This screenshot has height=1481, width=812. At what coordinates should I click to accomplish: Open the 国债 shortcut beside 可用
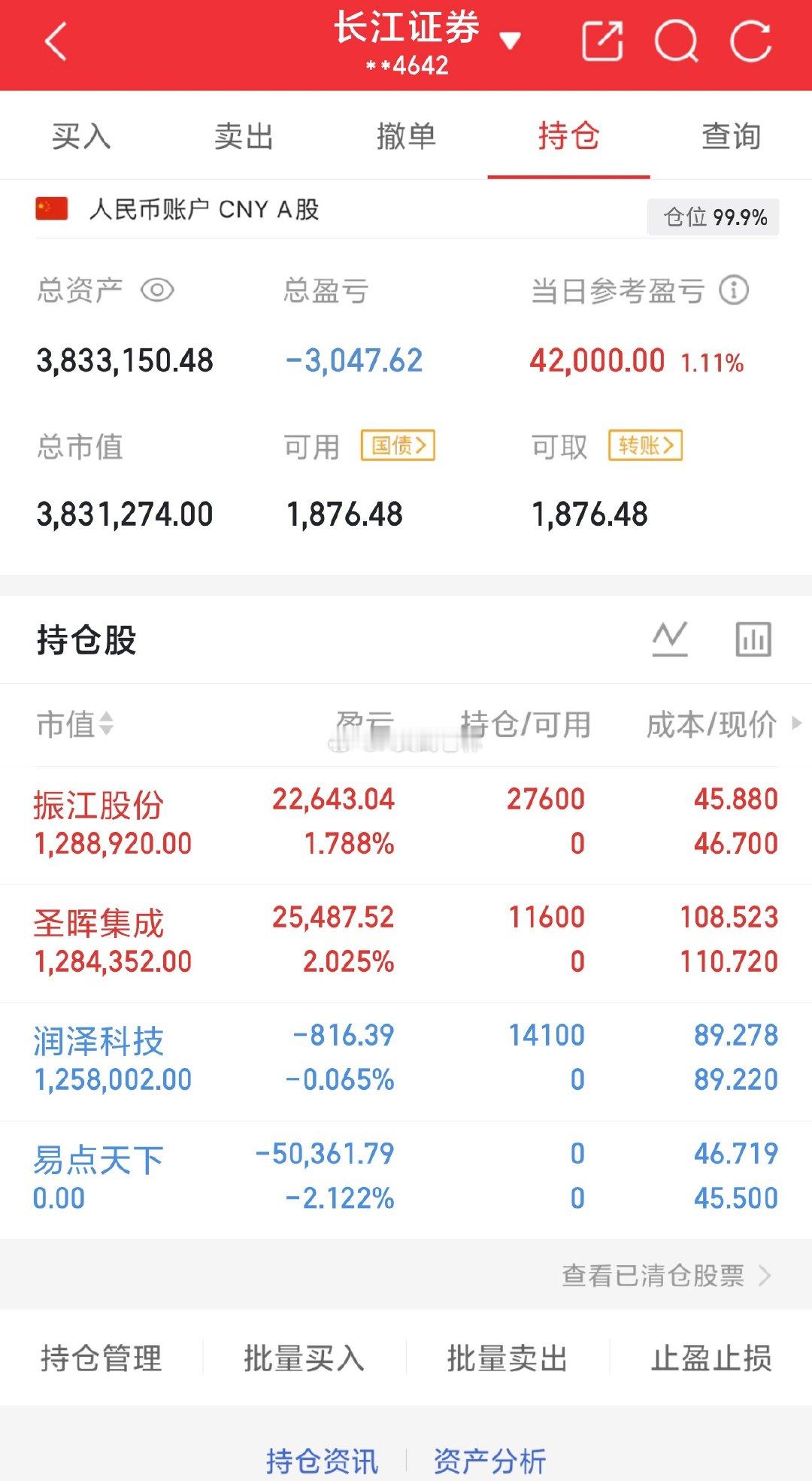[x=398, y=445]
